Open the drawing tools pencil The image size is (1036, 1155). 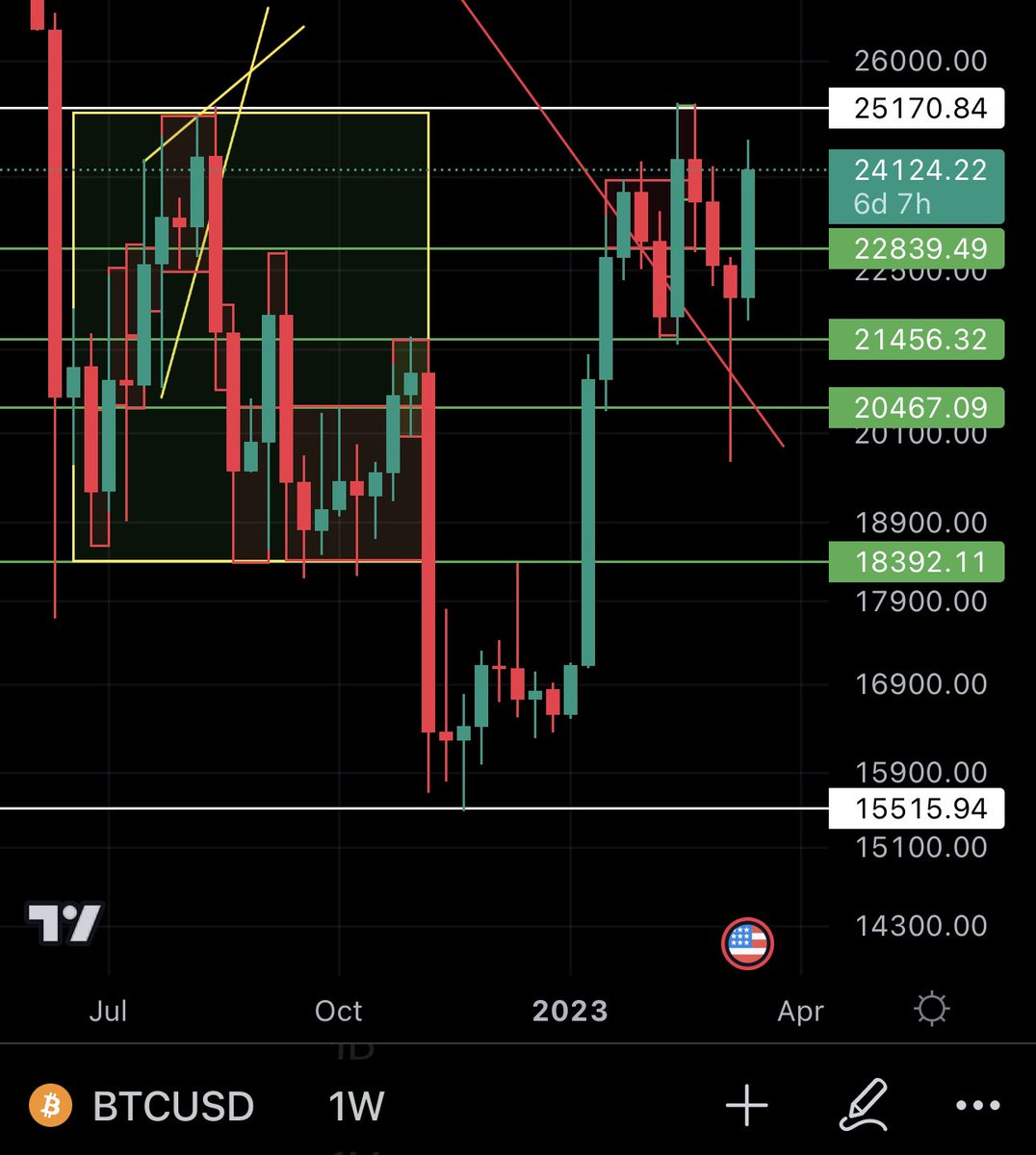863,1107
